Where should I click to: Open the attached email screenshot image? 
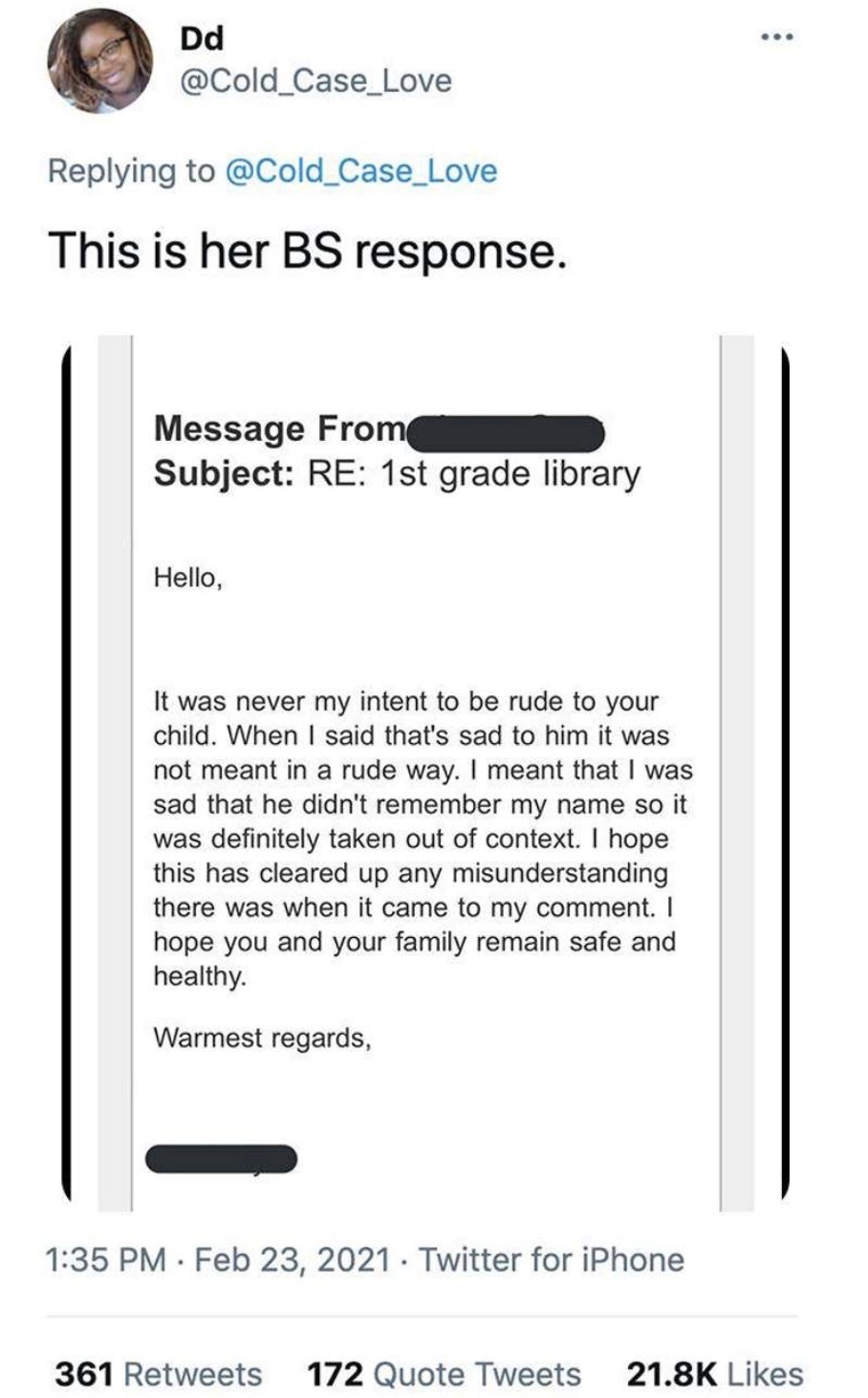[425, 774]
